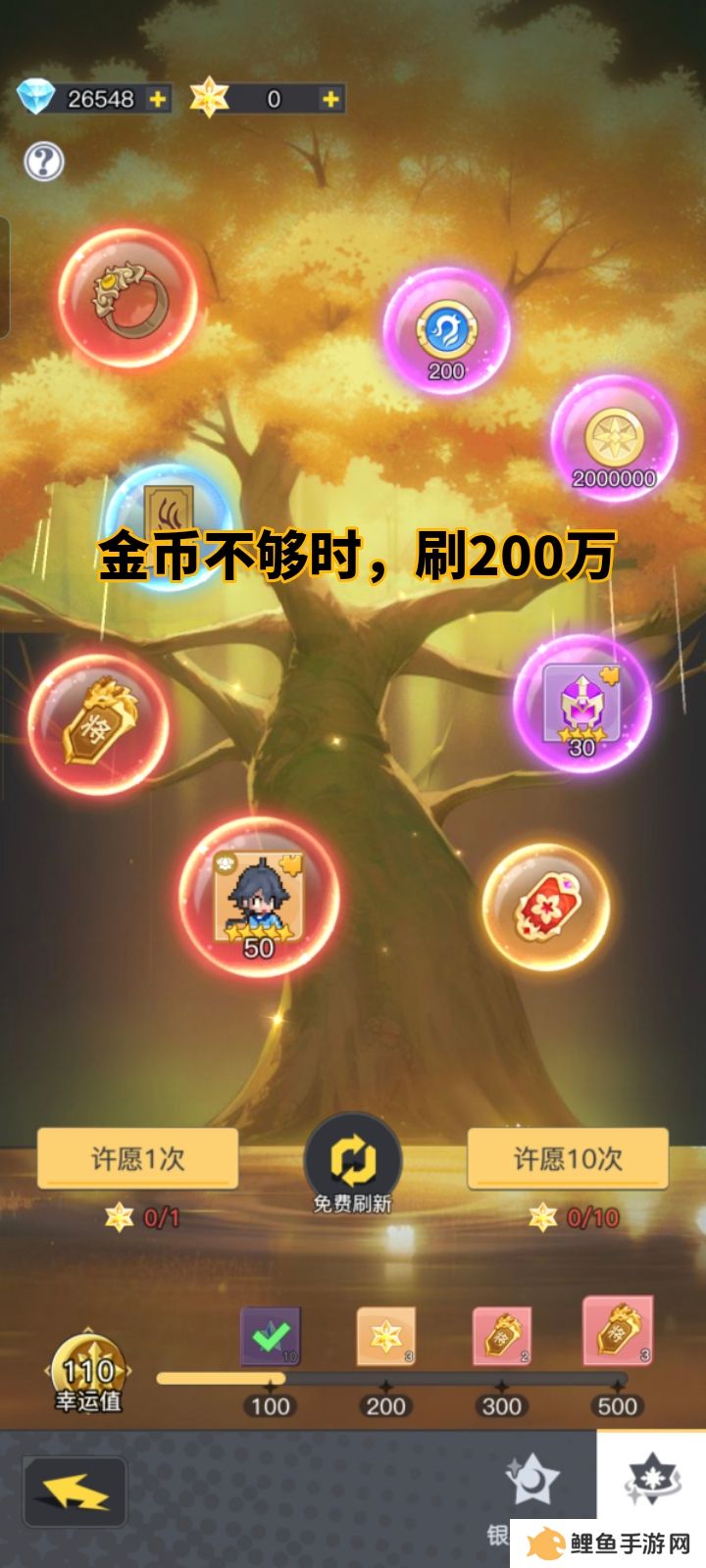Go back with the yellow arrow button
Viewport: 706px width, 1568px height.
coord(75,1493)
